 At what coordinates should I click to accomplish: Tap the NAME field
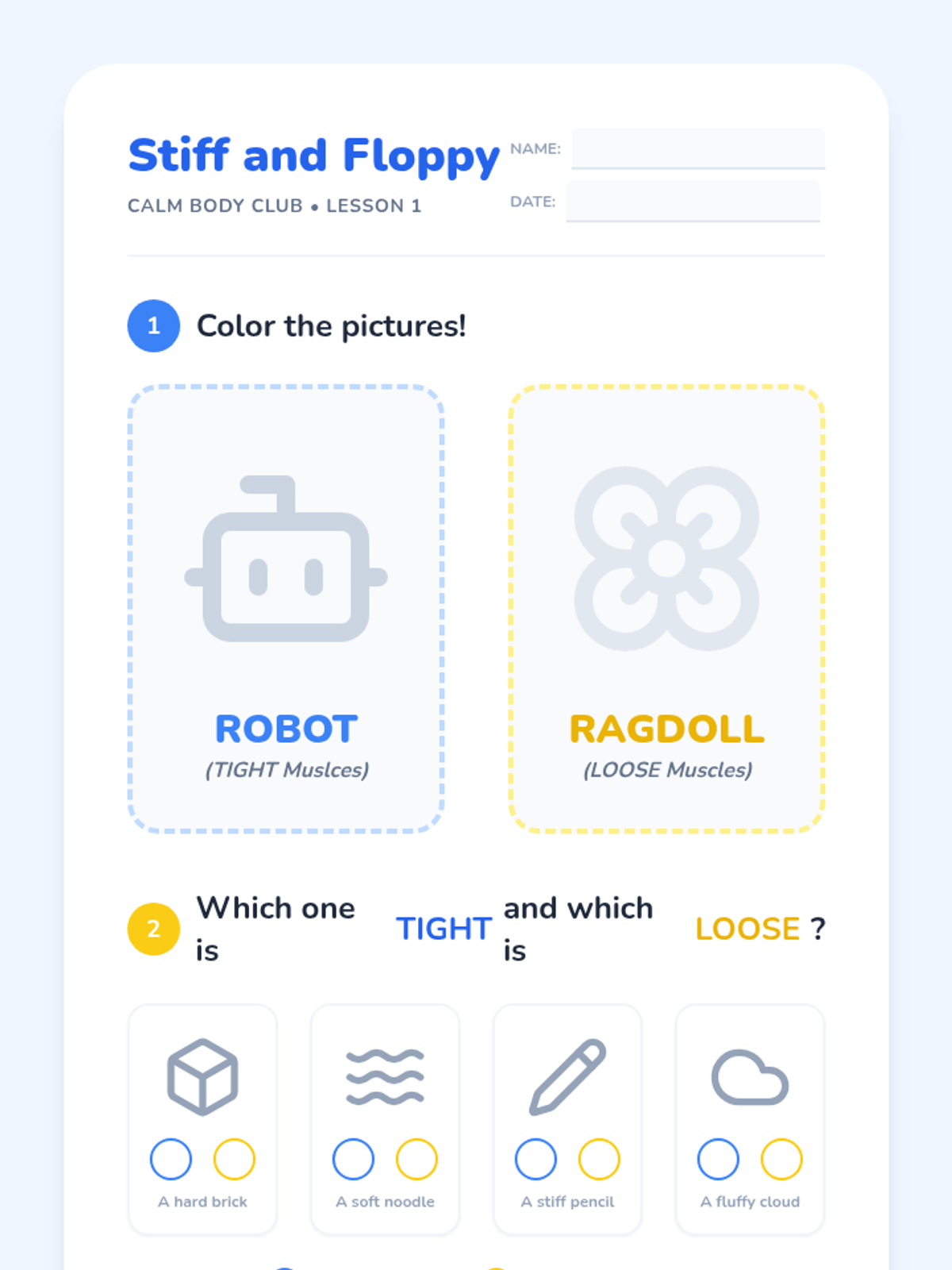[698, 148]
